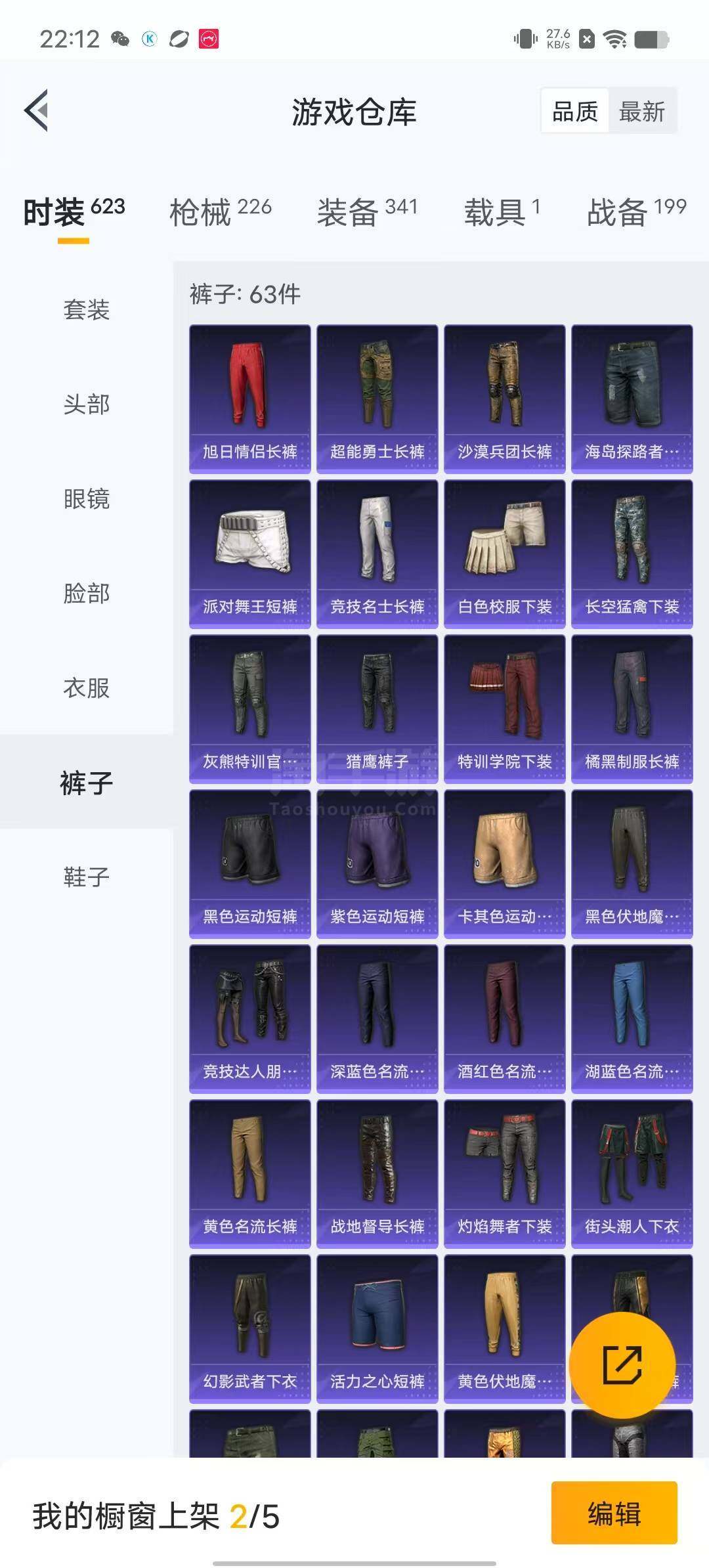Switch to the 枪械 tab

point(221,211)
